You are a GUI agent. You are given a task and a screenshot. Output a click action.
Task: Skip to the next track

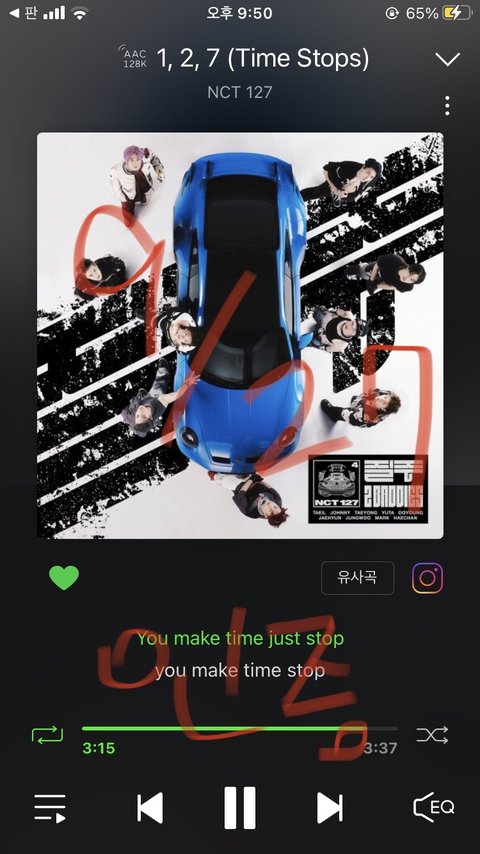click(x=330, y=808)
